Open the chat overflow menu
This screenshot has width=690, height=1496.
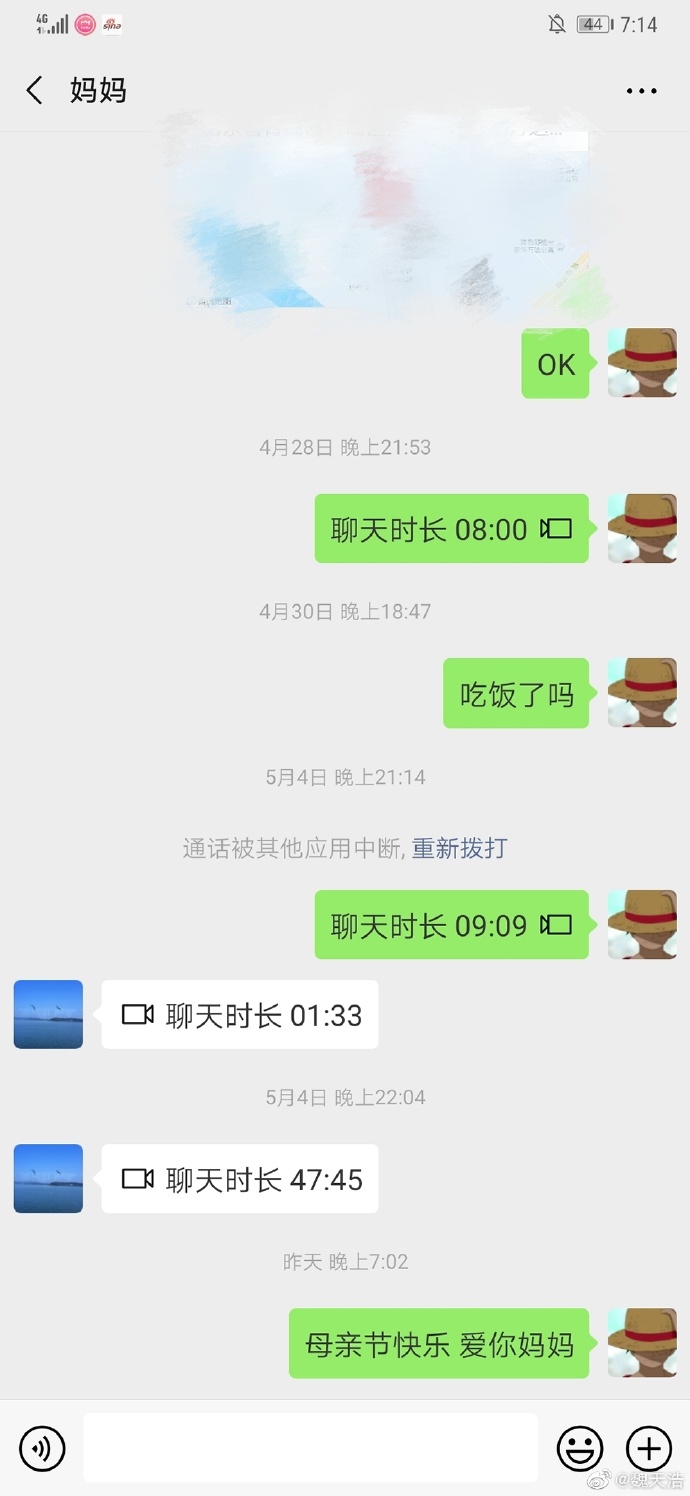tap(641, 91)
